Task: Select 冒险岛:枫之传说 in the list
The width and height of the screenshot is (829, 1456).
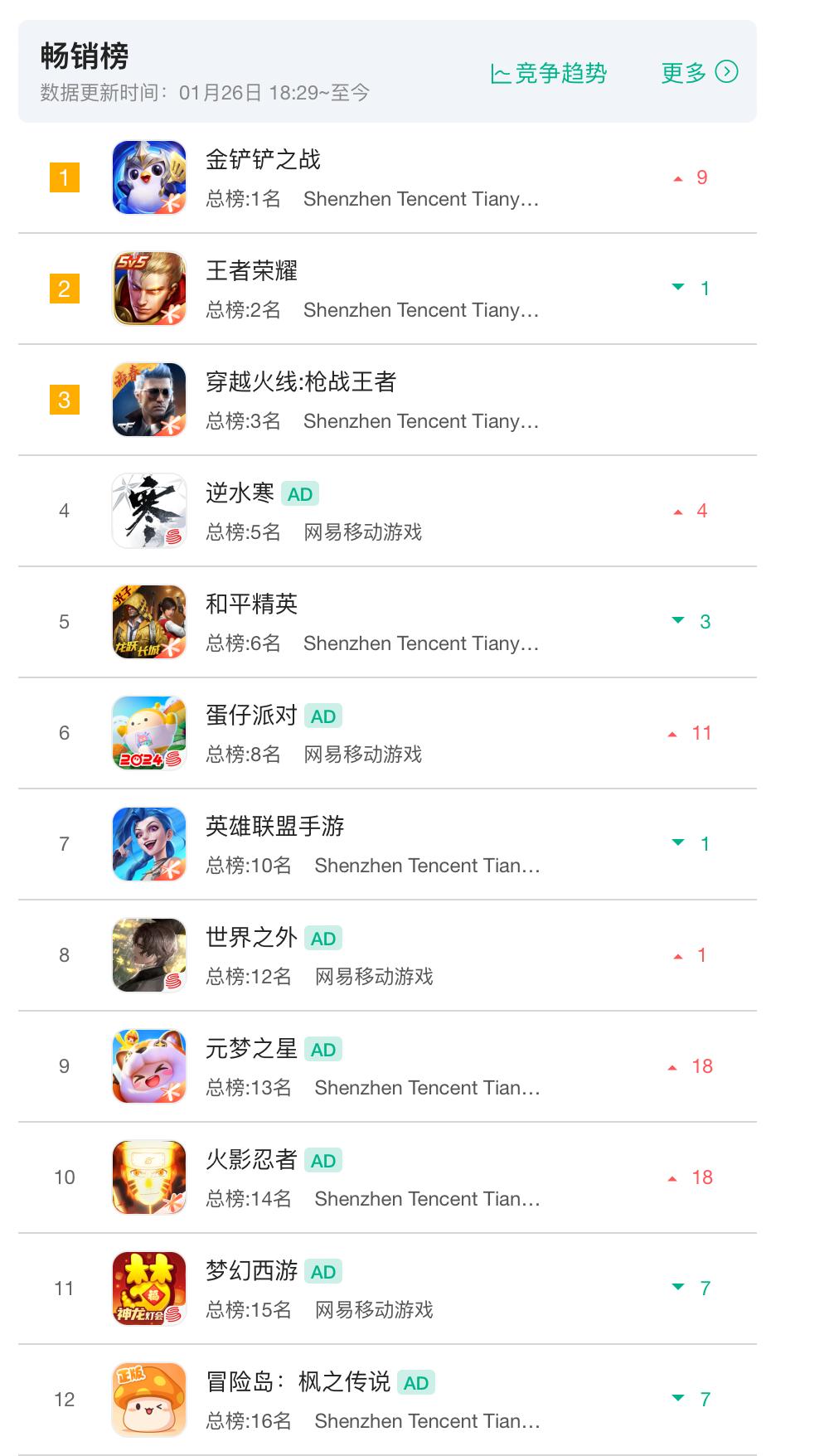Action: coord(387,1400)
